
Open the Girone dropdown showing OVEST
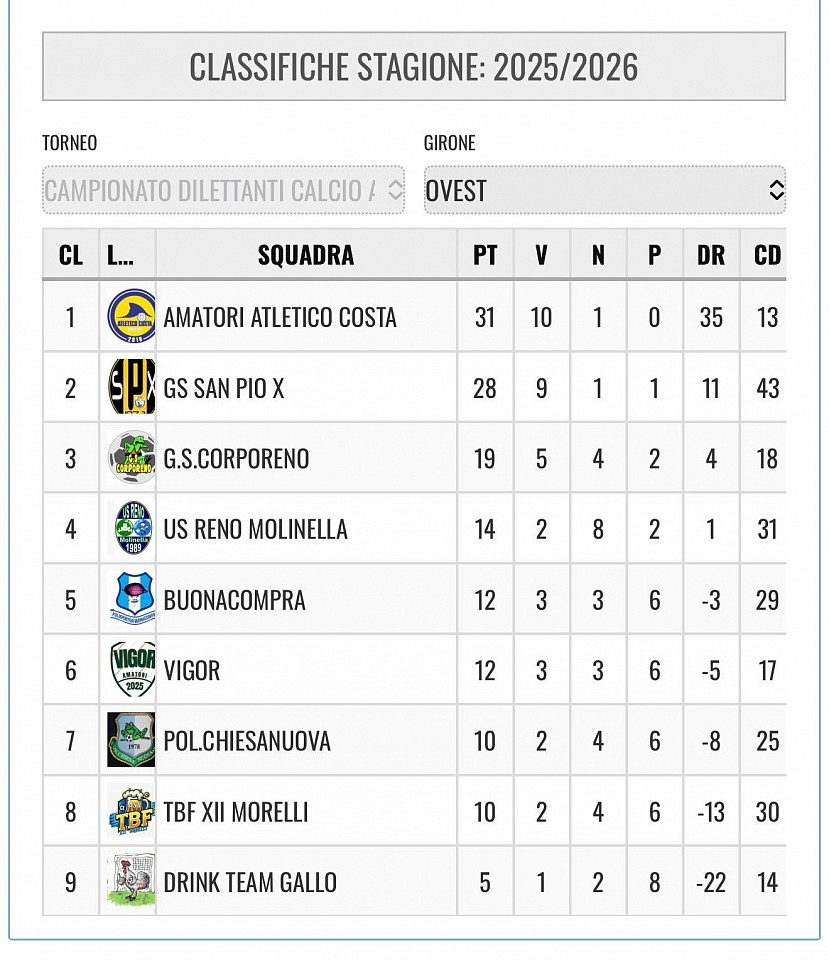604,190
